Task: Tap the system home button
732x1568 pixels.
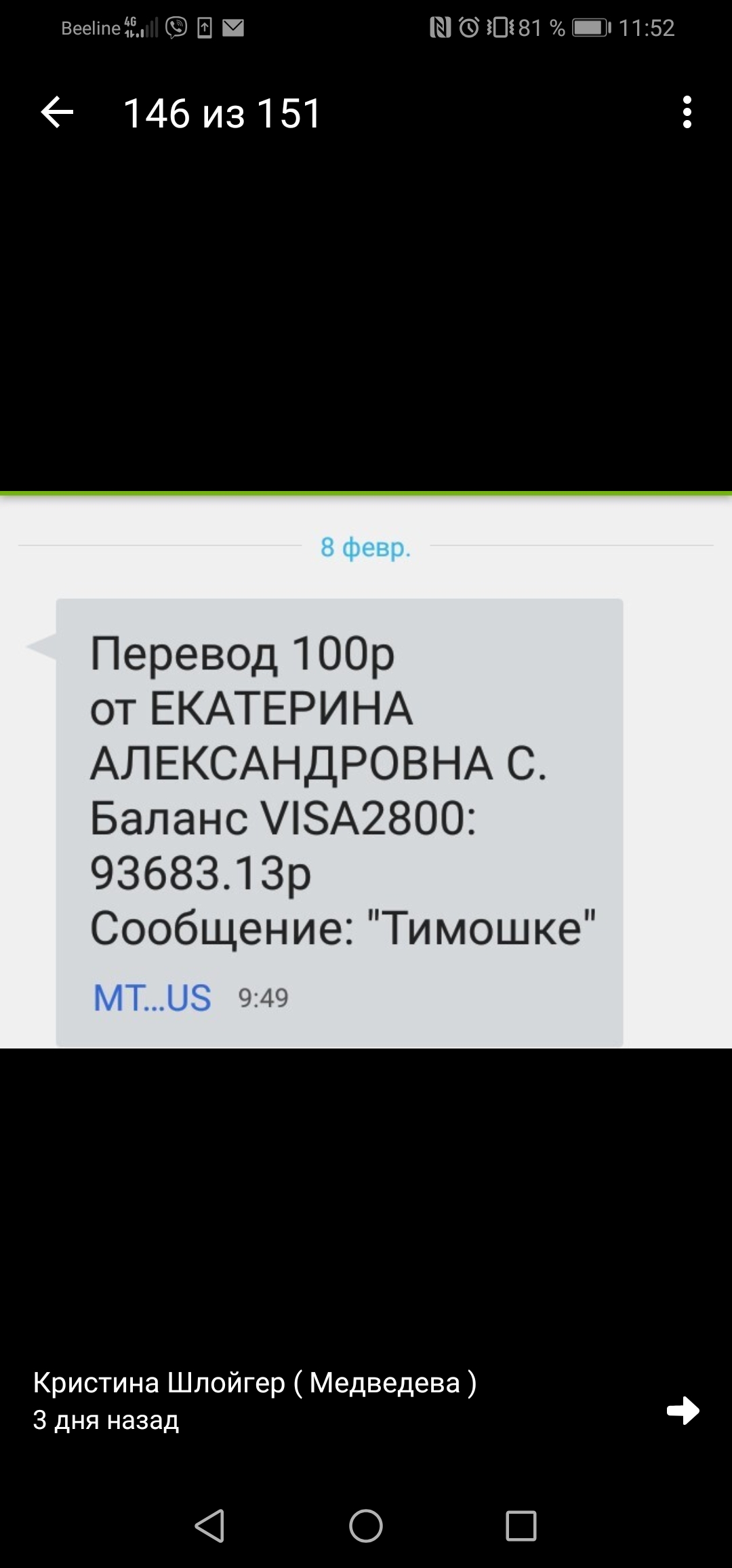Action: 366,1526
